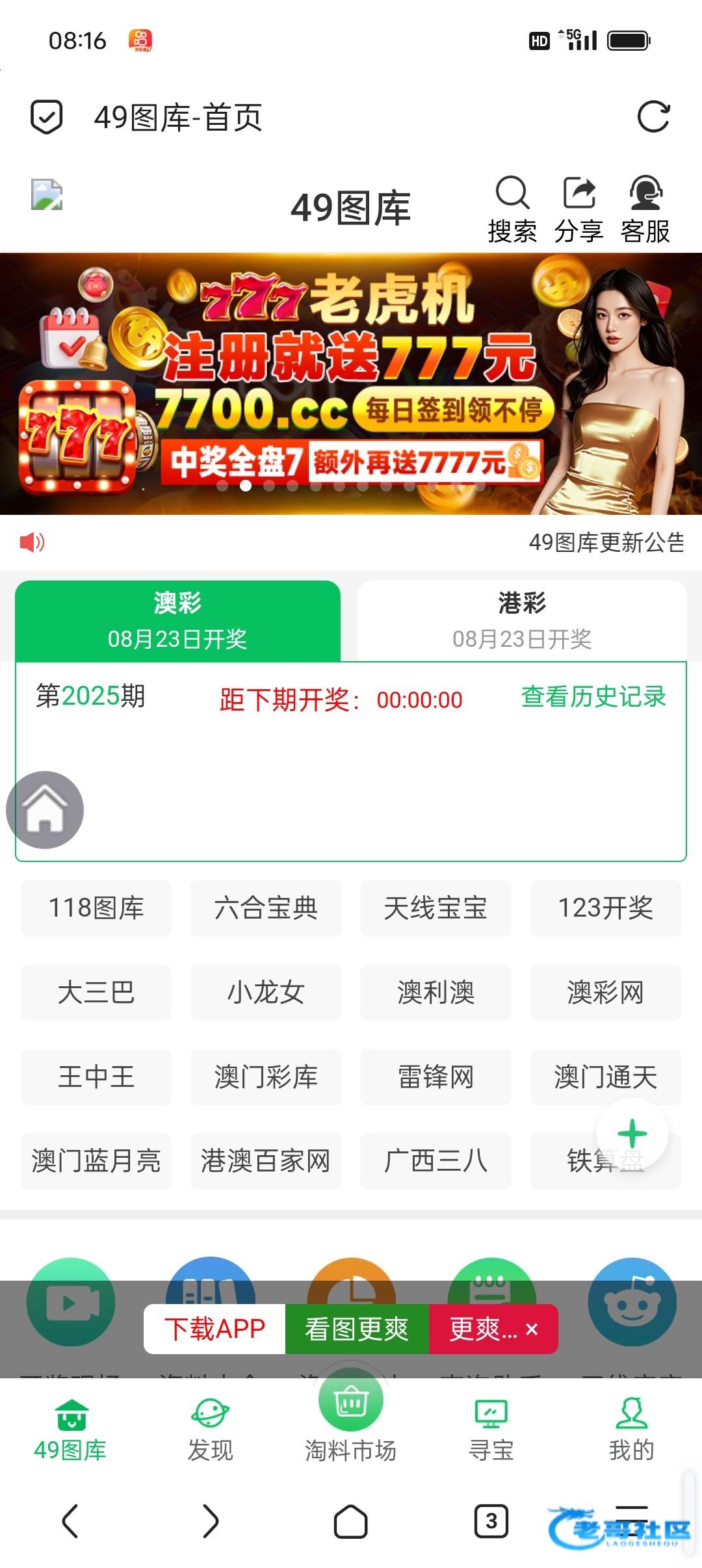
Task: Tap the floating home button
Action: click(x=45, y=809)
